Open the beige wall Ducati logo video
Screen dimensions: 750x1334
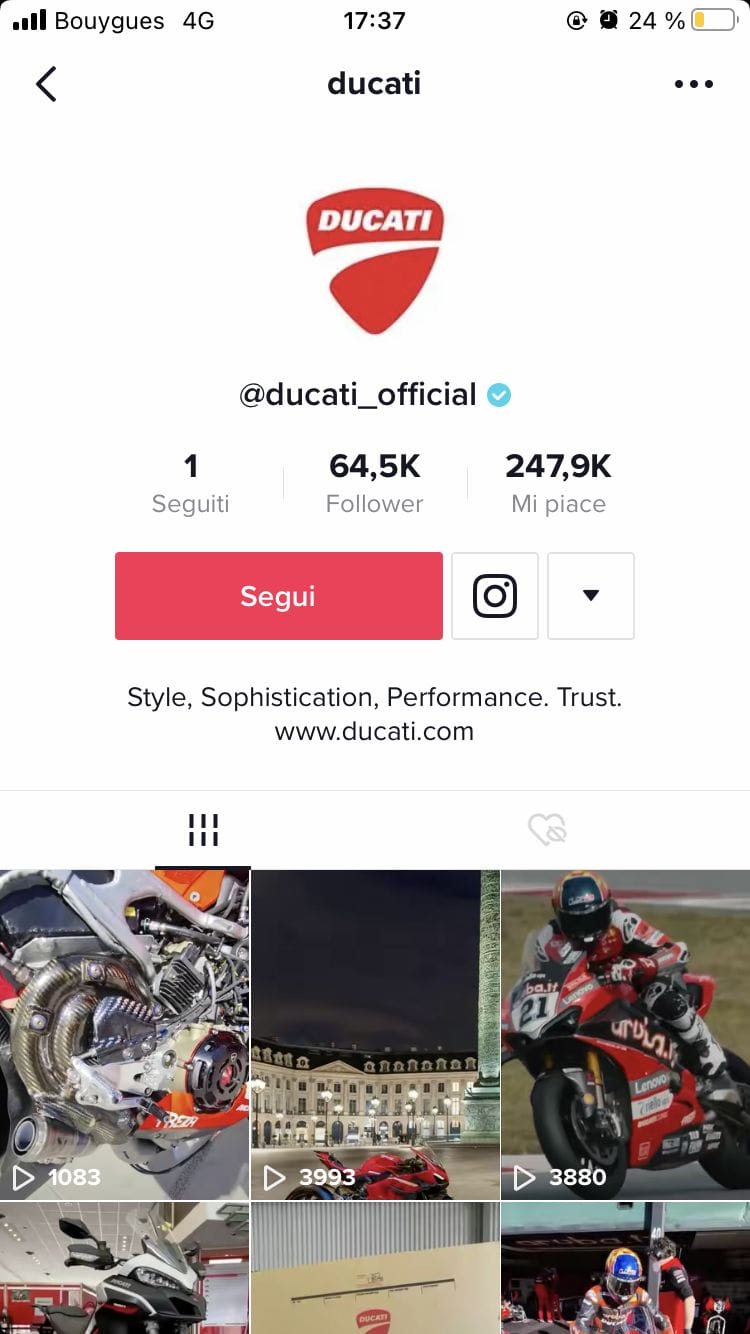(x=374, y=1270)
